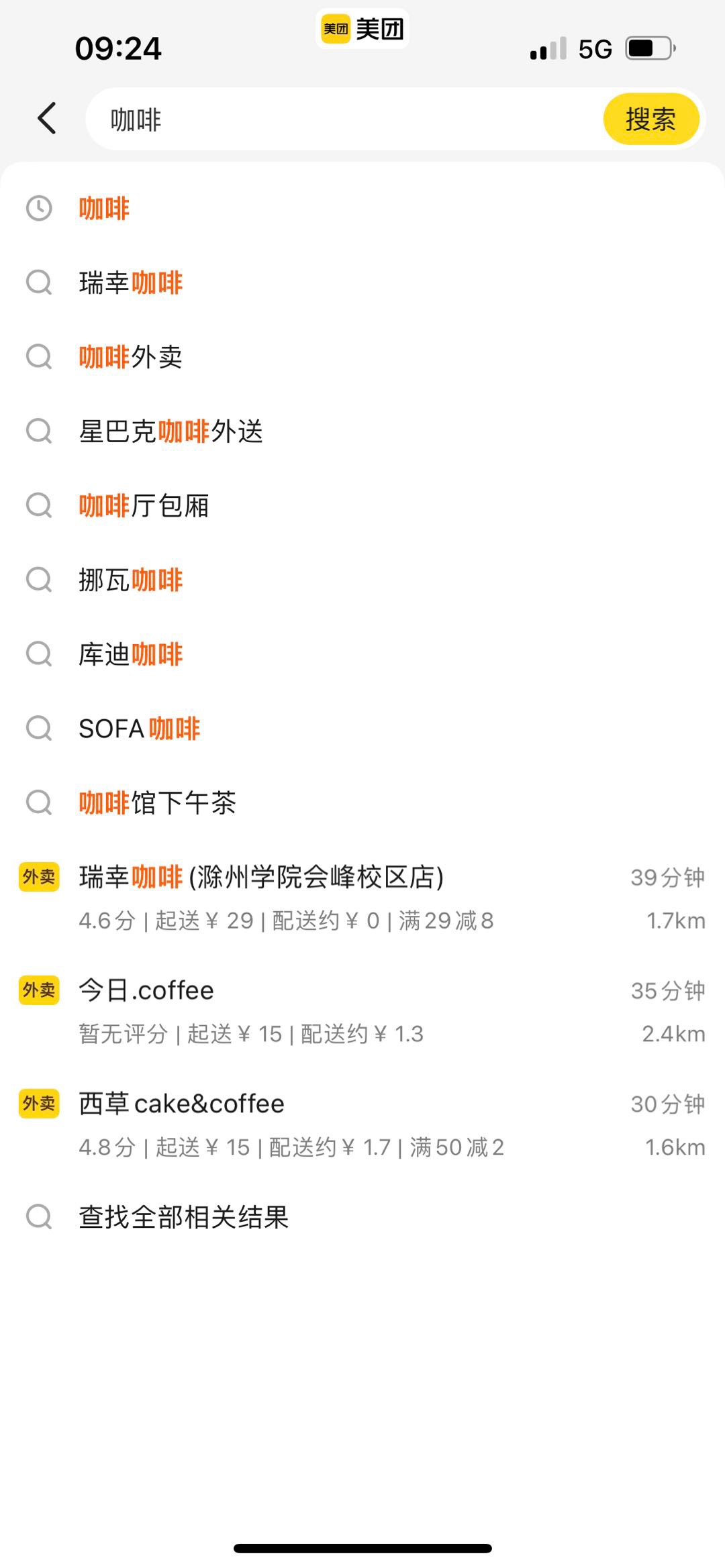Return to 美团 via the top status pill
Viewport: 725px width, 1568px height.
coord(362,29)
